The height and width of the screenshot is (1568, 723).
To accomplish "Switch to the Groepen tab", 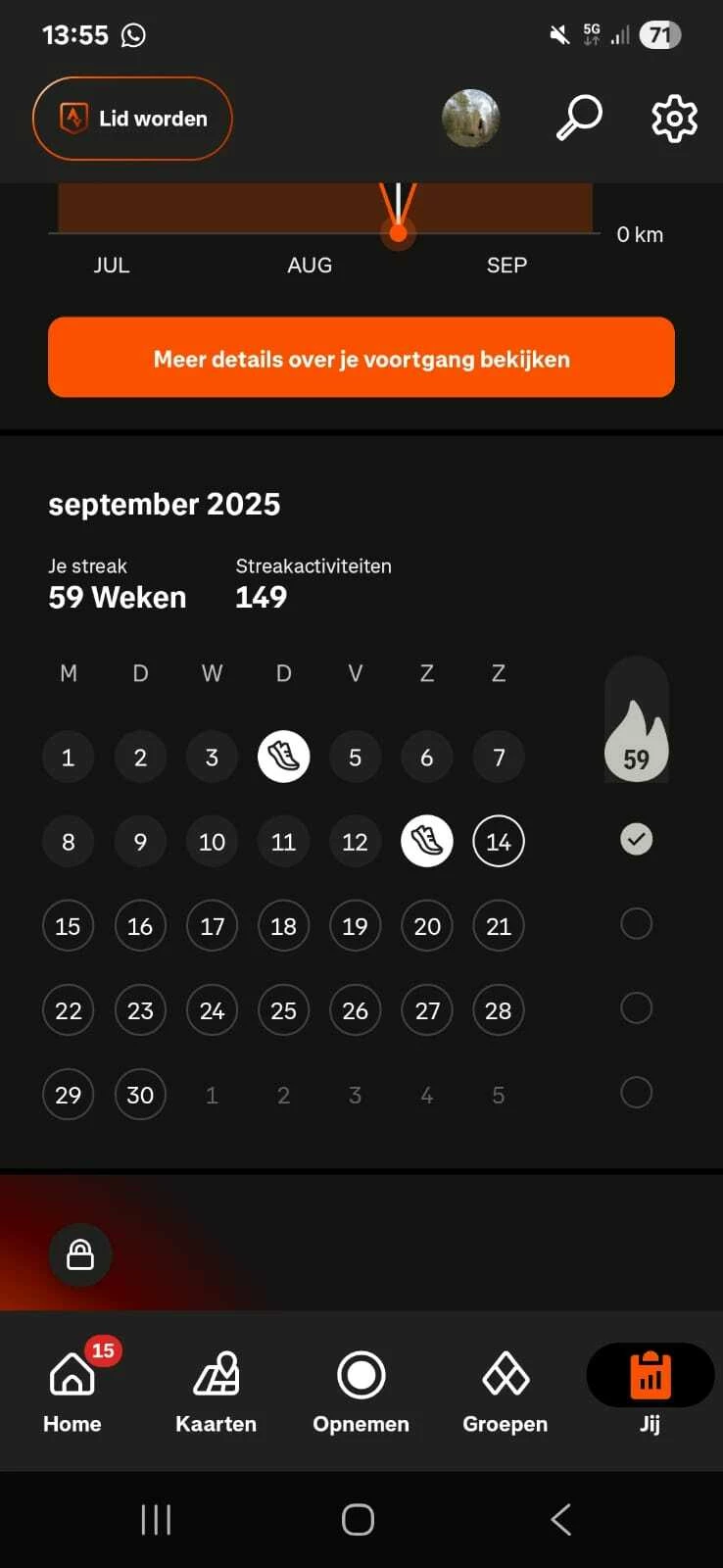I will (x=506, y=1390).
